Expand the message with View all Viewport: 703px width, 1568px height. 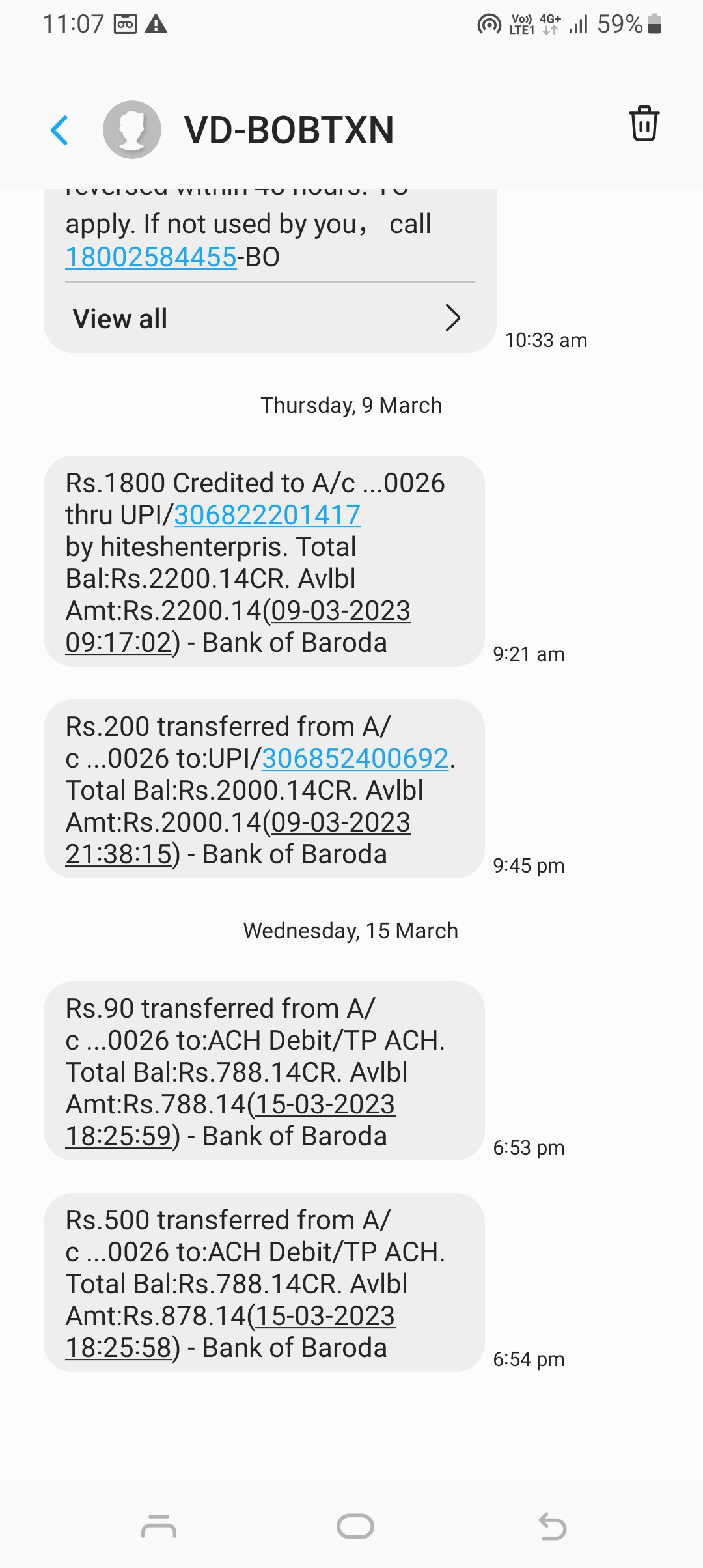tap(267, 318)
